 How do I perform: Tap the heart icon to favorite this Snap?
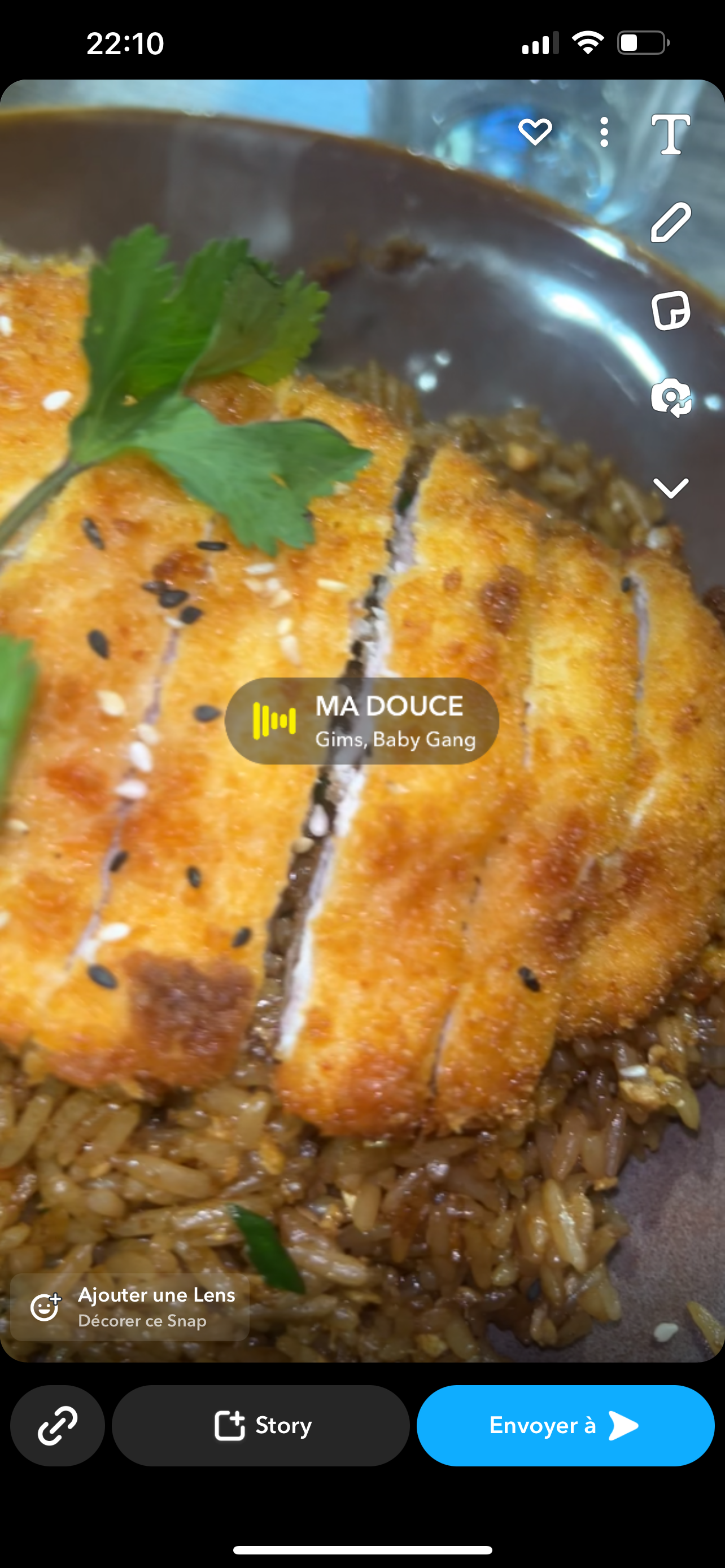pyautogui.click(x=535, y=132)
